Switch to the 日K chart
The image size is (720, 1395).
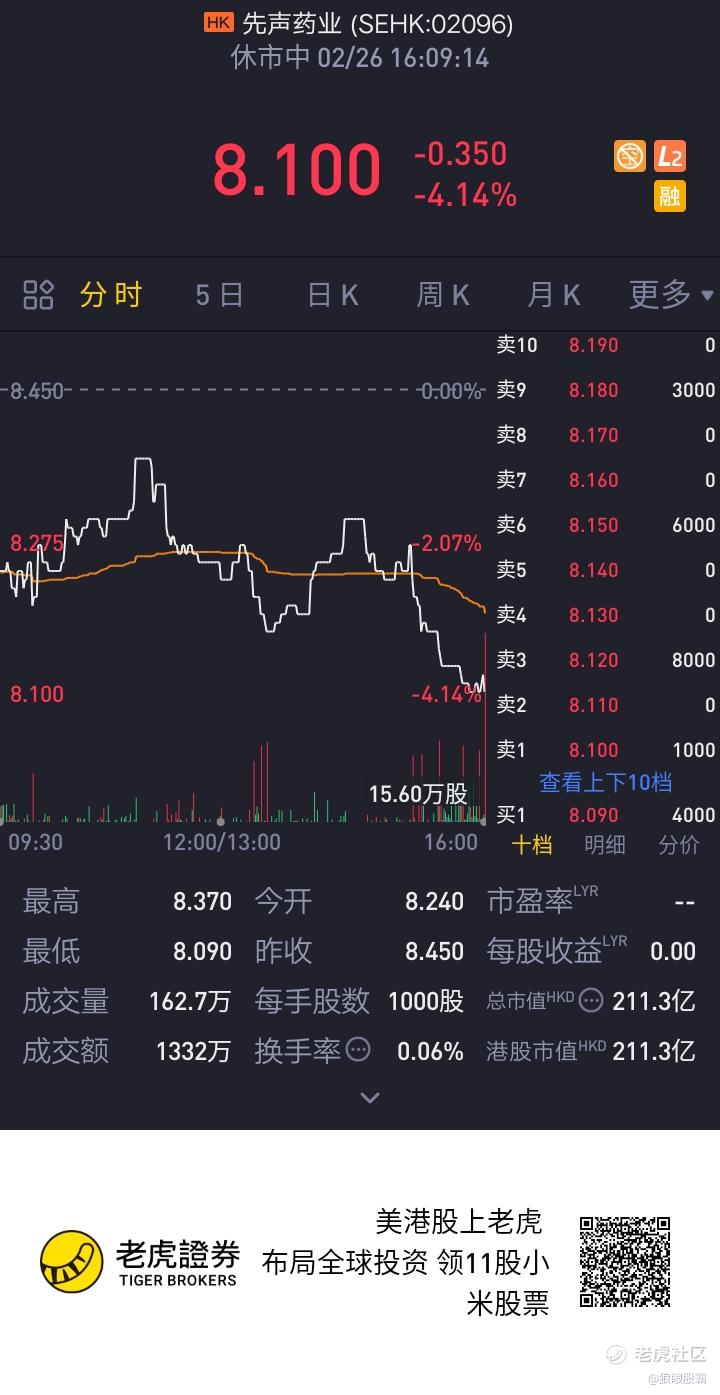(x=333, y=295)
